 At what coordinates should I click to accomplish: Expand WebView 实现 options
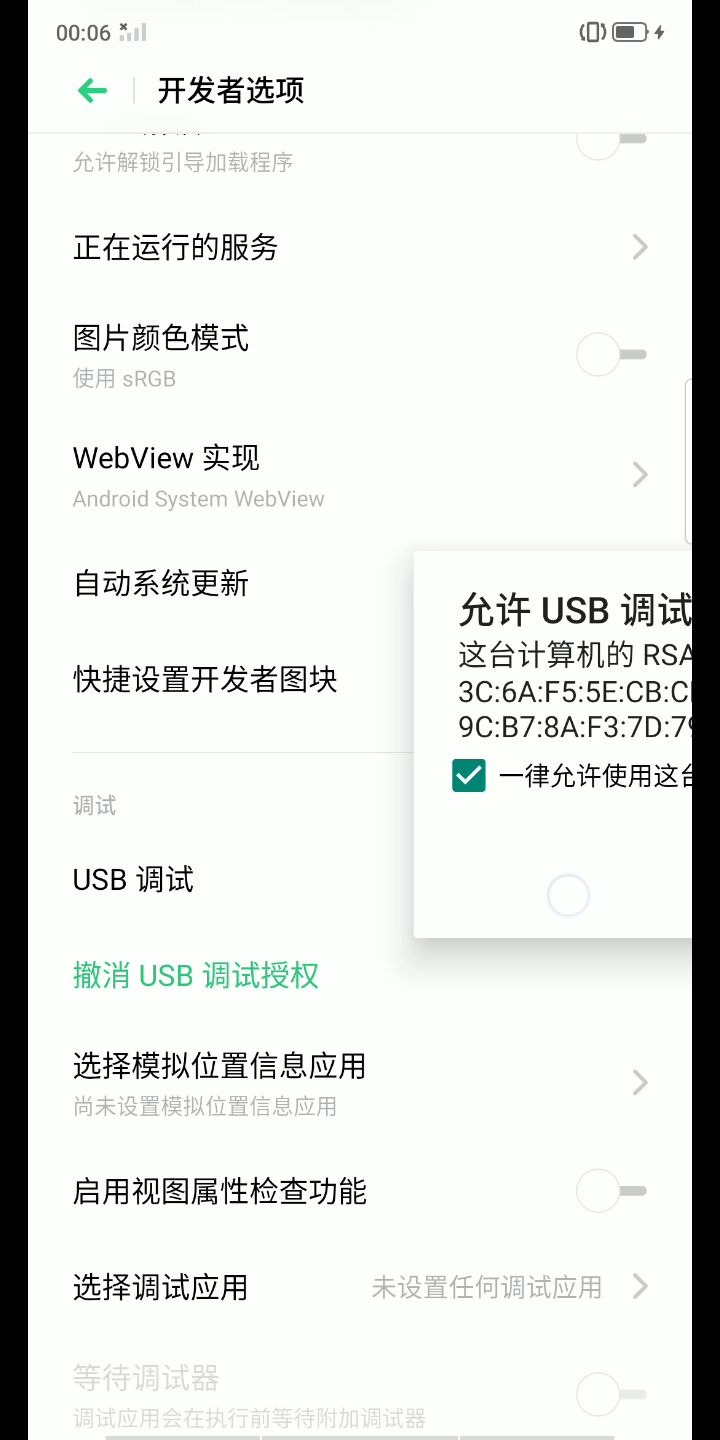click(638, 474)
